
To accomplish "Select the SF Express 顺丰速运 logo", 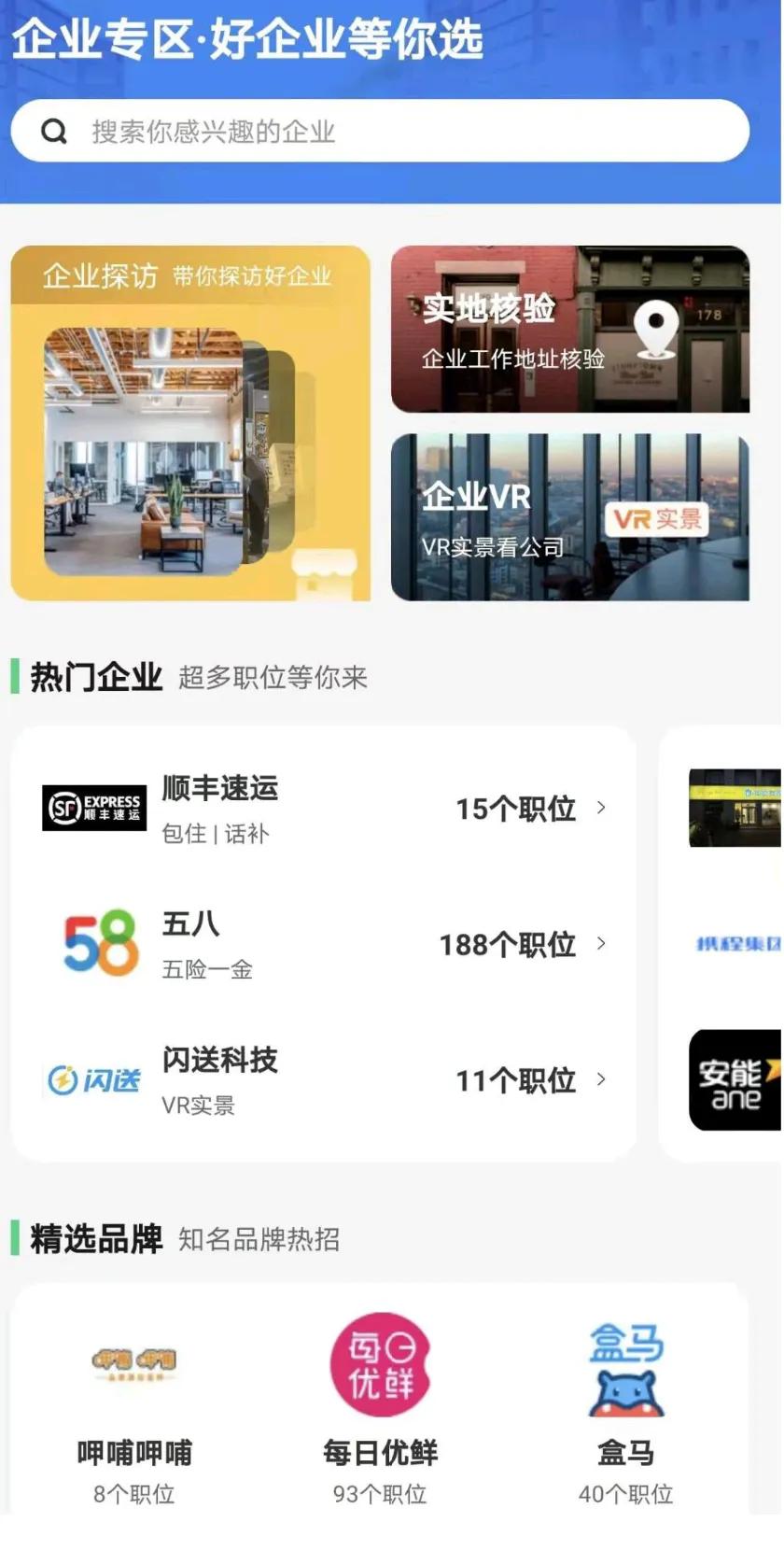I will coord(93,806).
